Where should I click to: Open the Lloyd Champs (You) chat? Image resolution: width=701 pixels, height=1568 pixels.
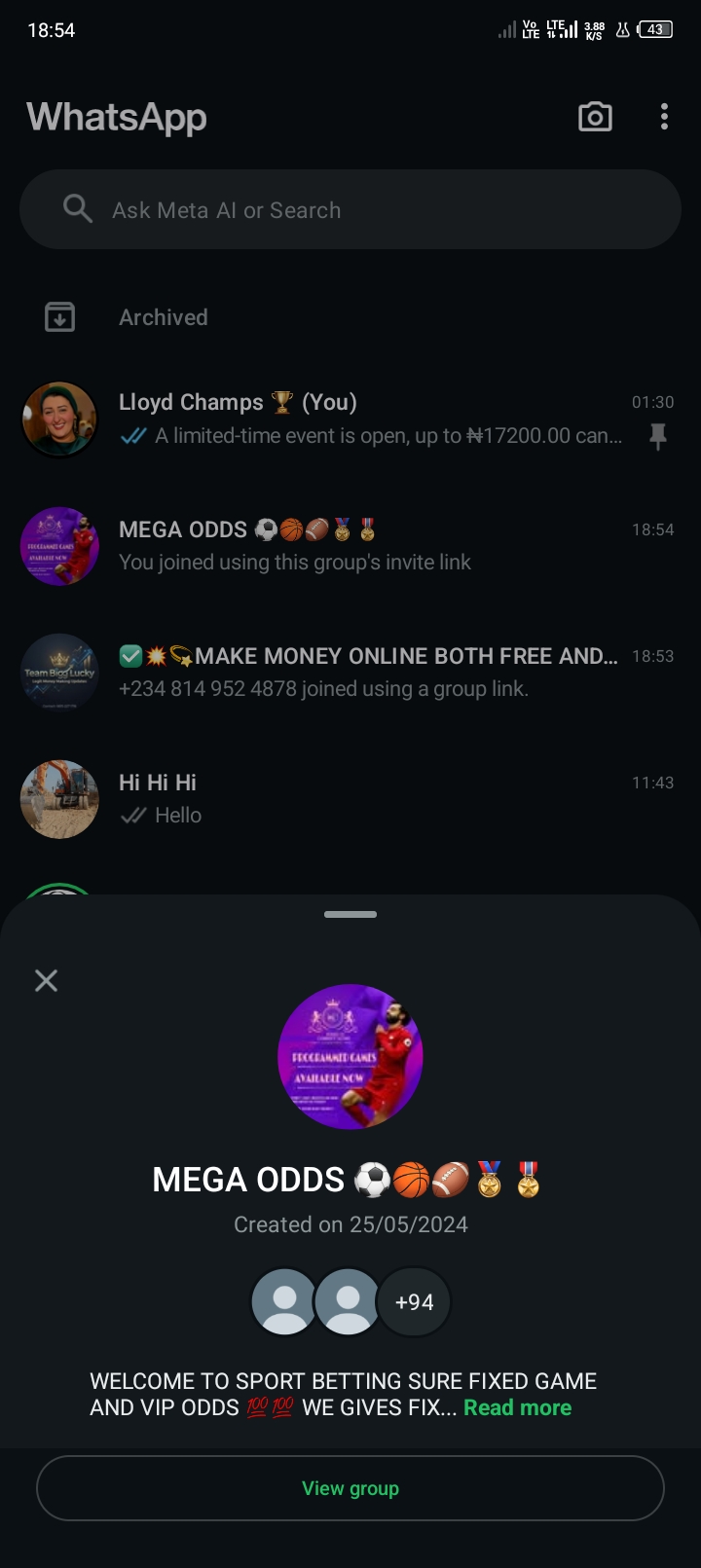370,419
